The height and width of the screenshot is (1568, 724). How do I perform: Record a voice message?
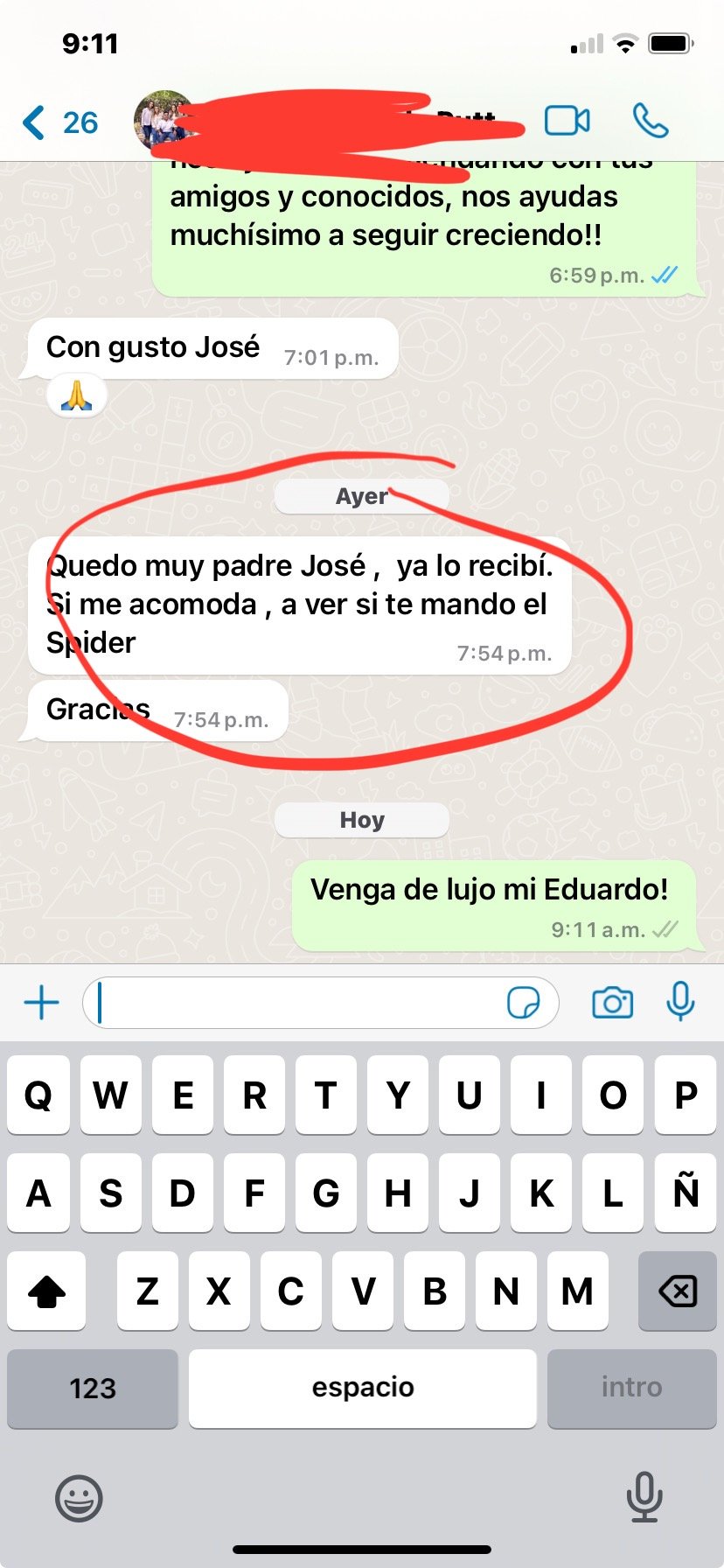[680, 1001]
